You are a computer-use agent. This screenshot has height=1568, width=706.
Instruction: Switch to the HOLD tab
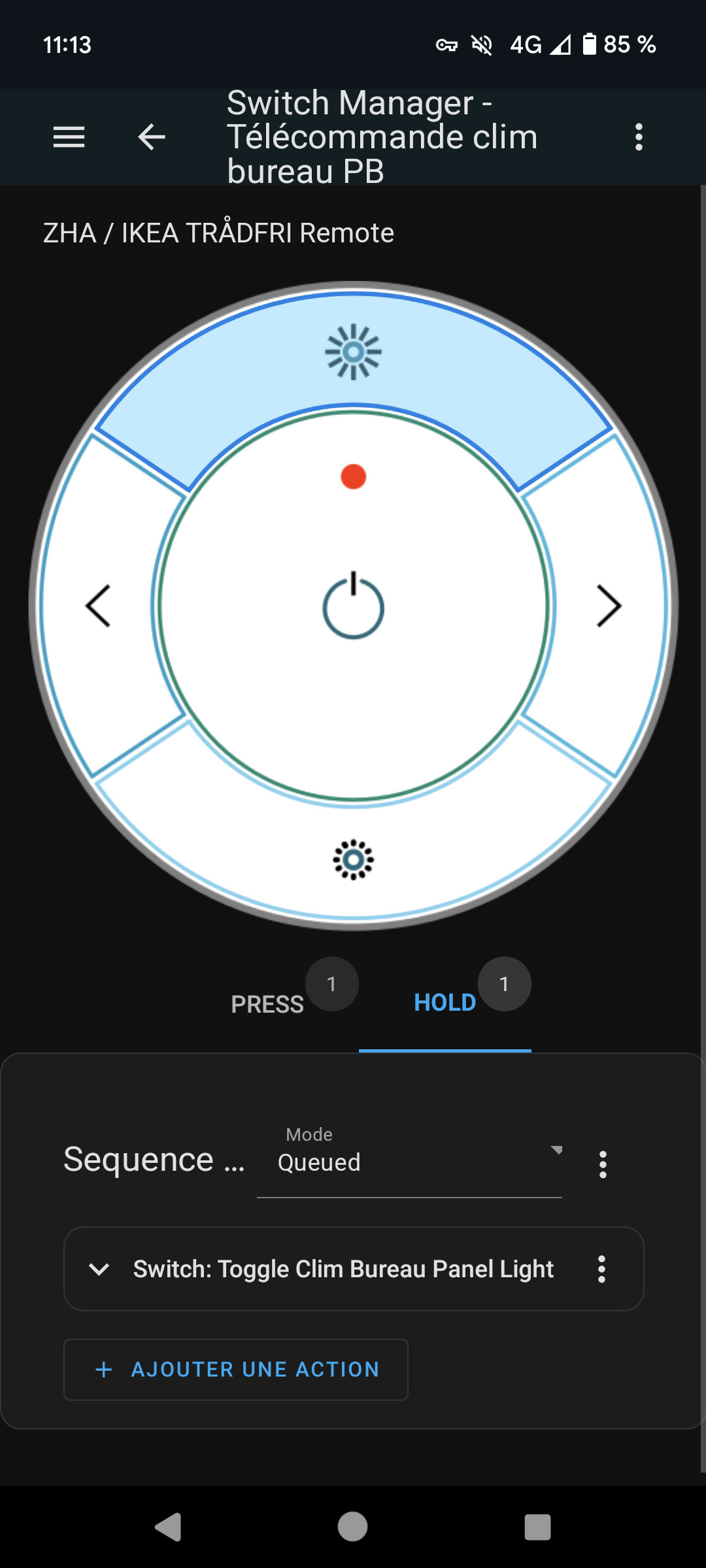pyautogui.click(x=445, y=1003)
